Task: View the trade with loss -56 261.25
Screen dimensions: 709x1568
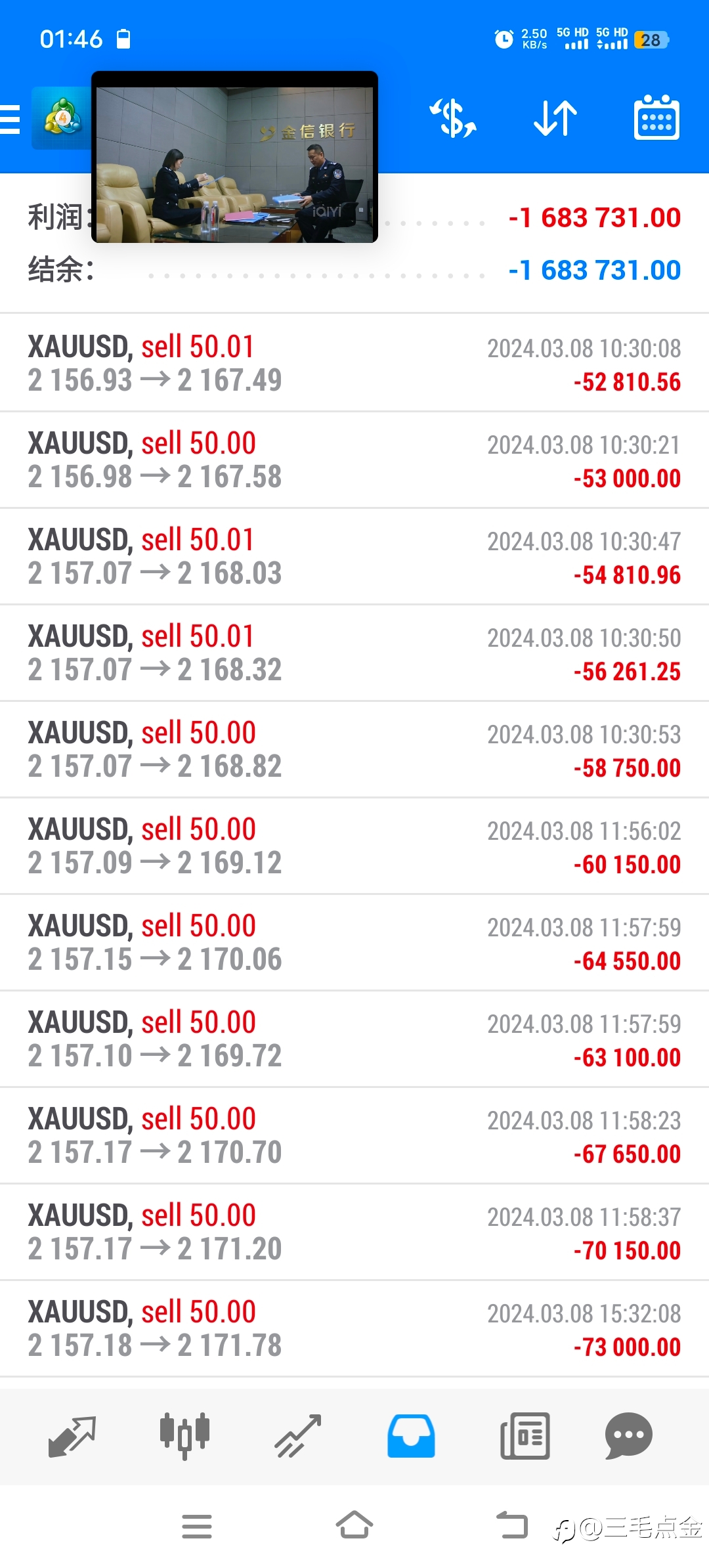Action: pyautogui.click(x=354, y=653)
